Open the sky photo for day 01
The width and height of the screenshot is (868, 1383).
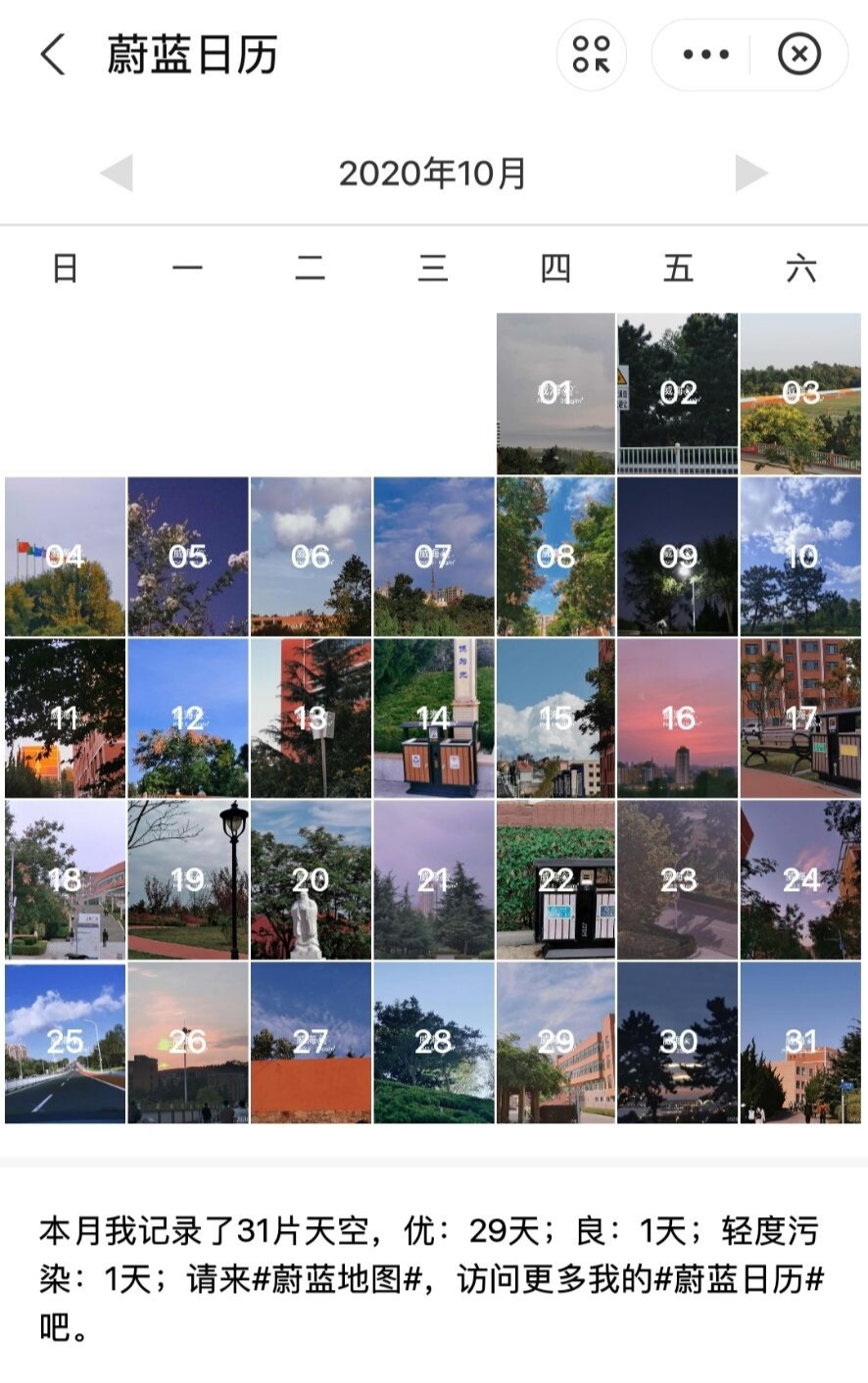555,394
